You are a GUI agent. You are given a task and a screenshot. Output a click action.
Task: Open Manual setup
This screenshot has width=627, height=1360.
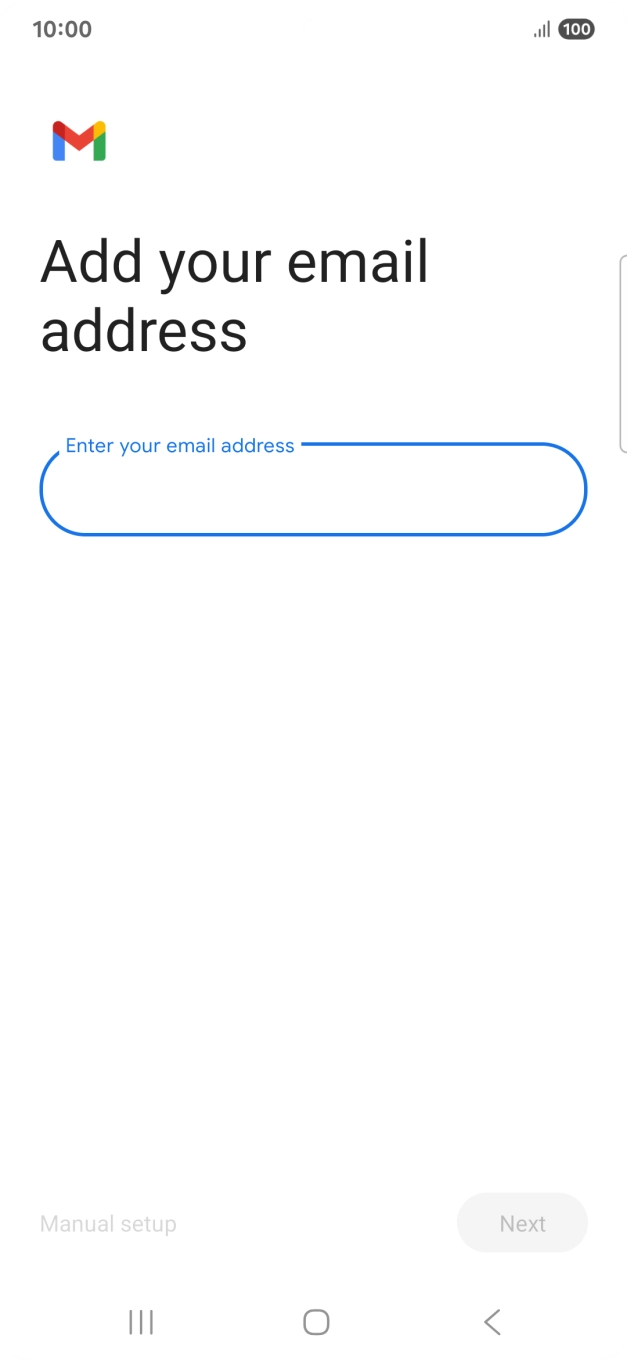[108, 1224]
